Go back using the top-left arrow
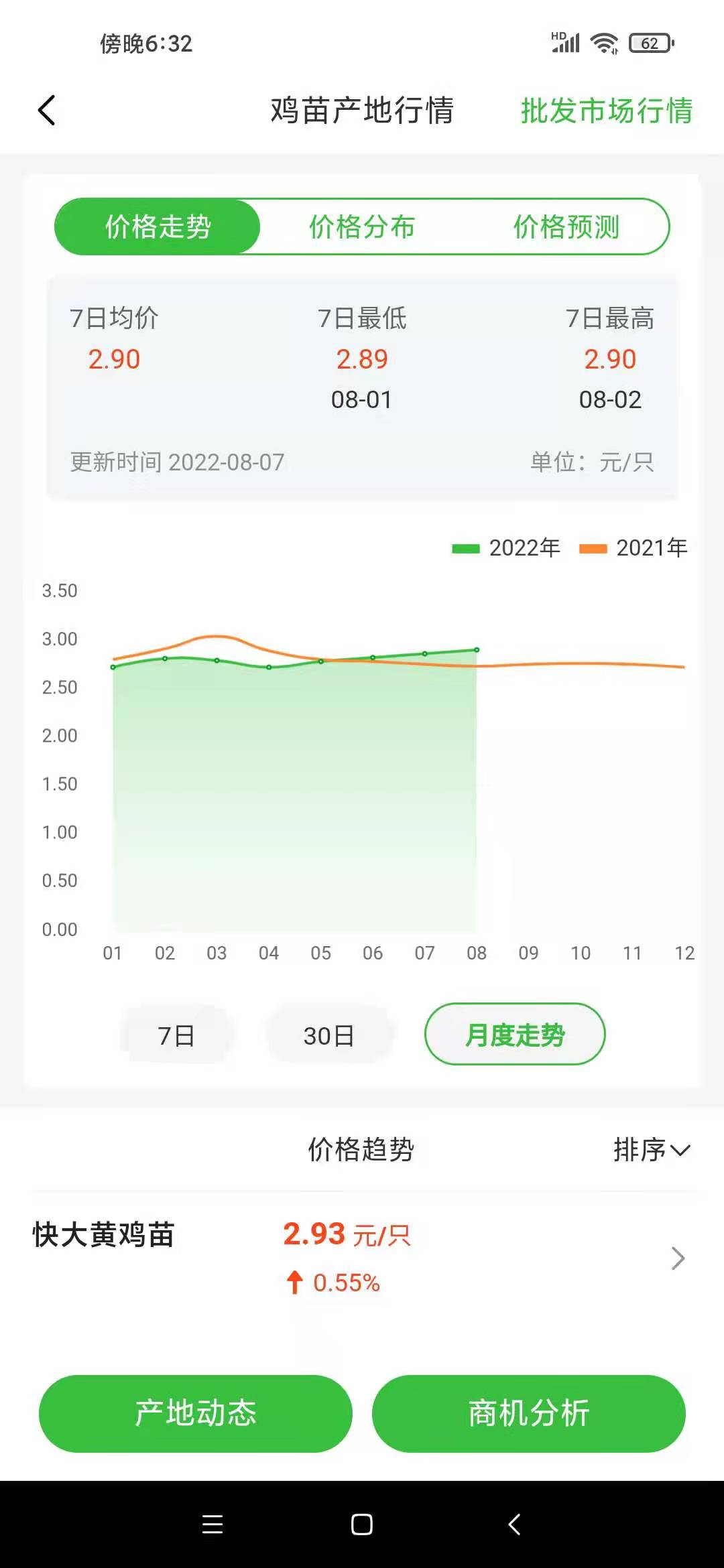 [x=46, y=111]
